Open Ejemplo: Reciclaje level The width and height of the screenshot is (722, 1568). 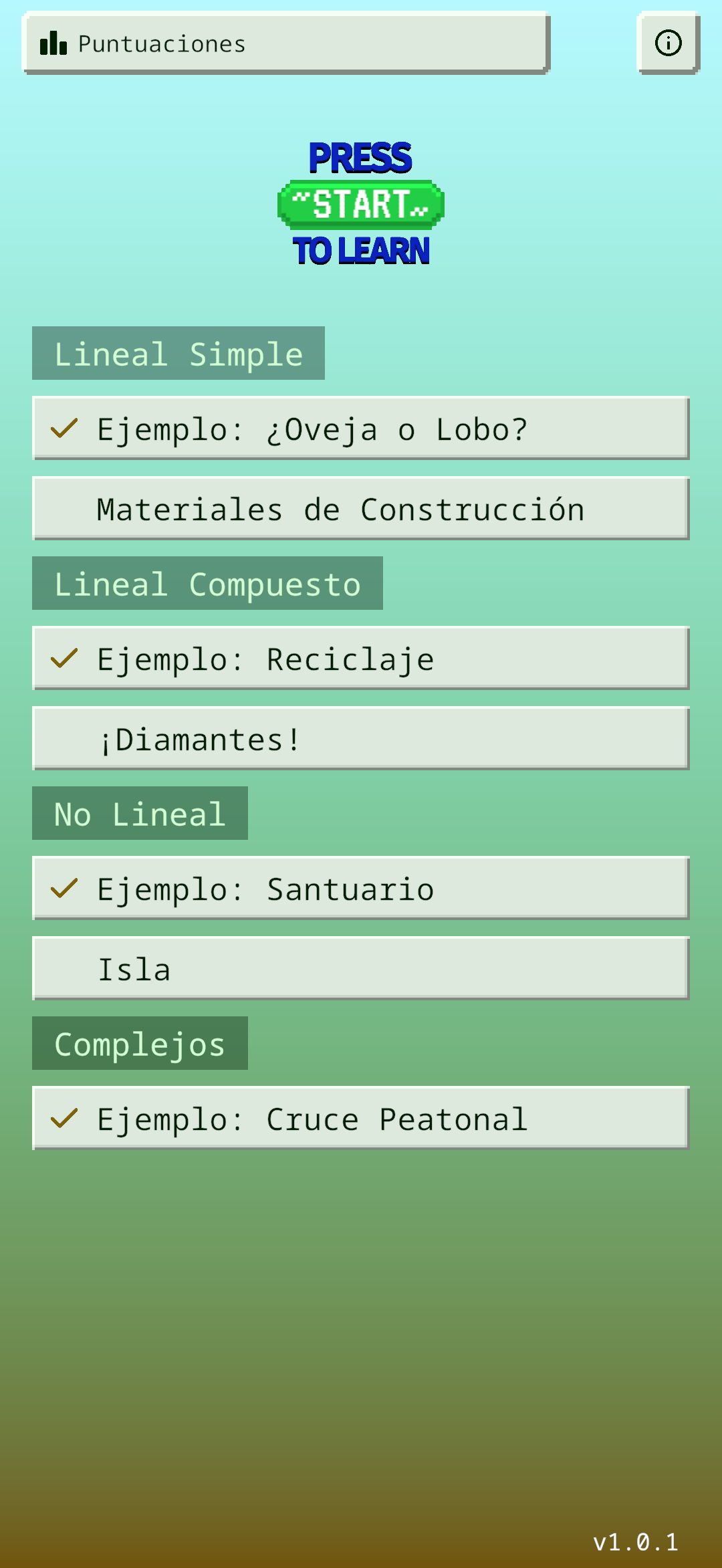pos(361,659)
